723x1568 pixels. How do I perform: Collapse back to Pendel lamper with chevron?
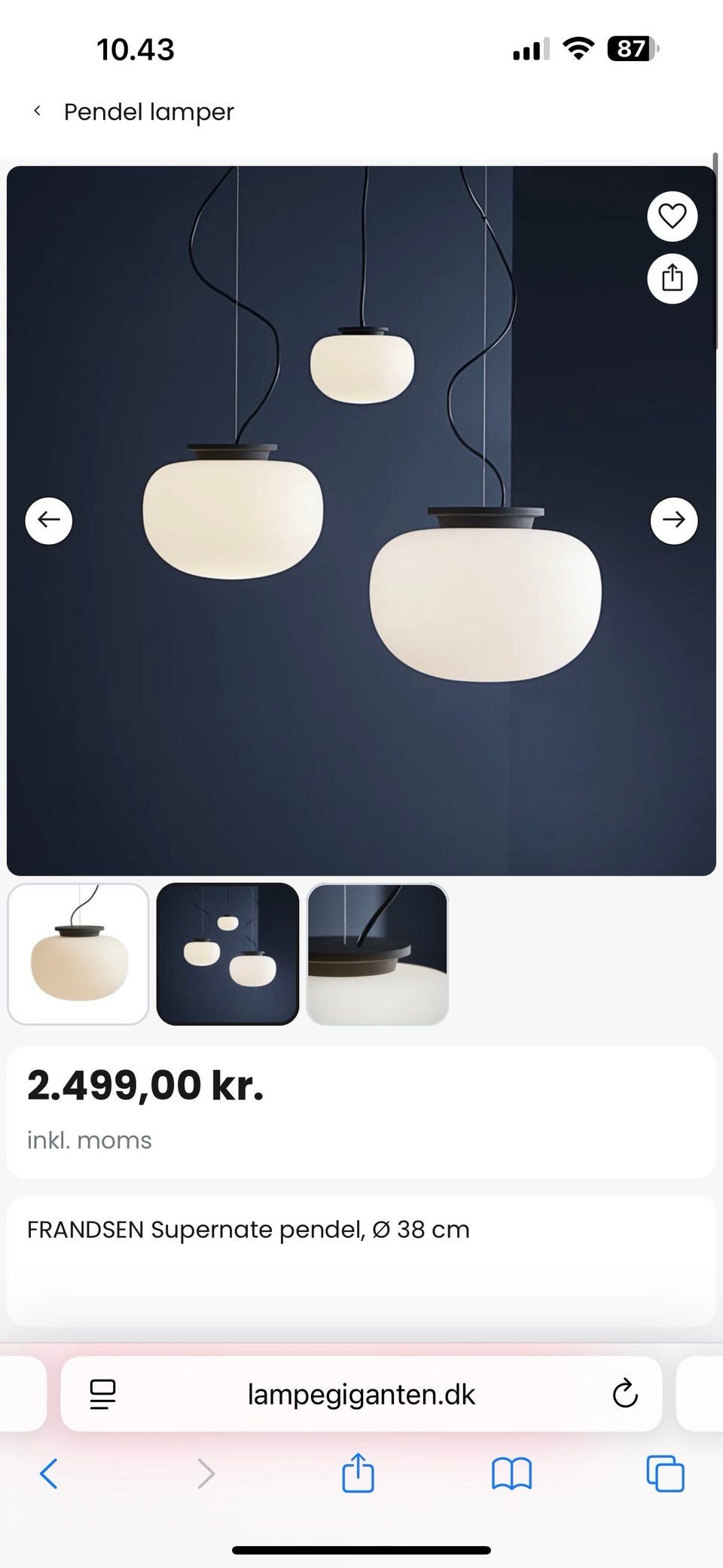pyautogui.click(x=37, y=110)
